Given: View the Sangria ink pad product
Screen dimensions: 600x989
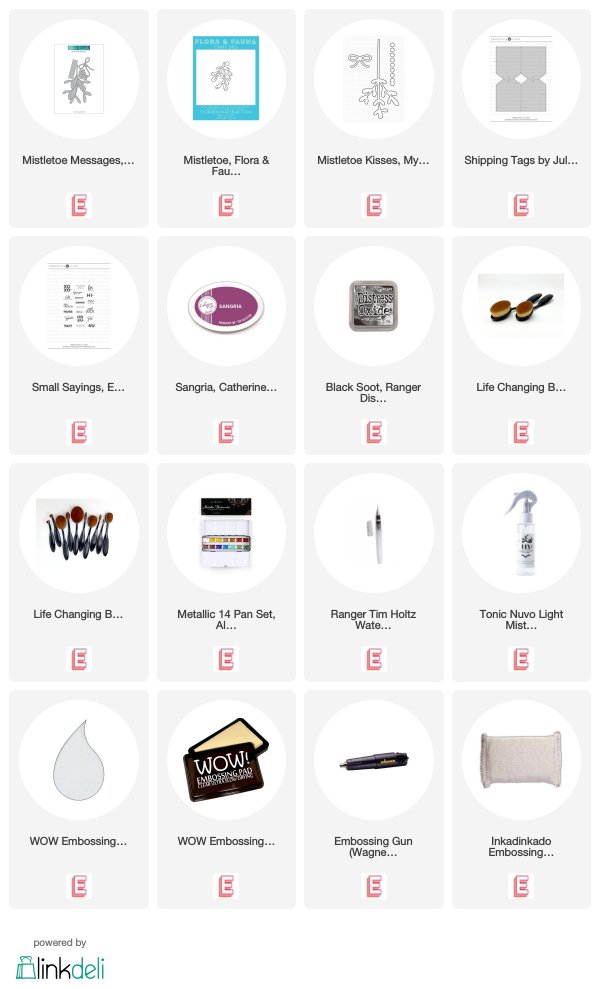Looking at the screenshot, I should [x=226, y=345].
